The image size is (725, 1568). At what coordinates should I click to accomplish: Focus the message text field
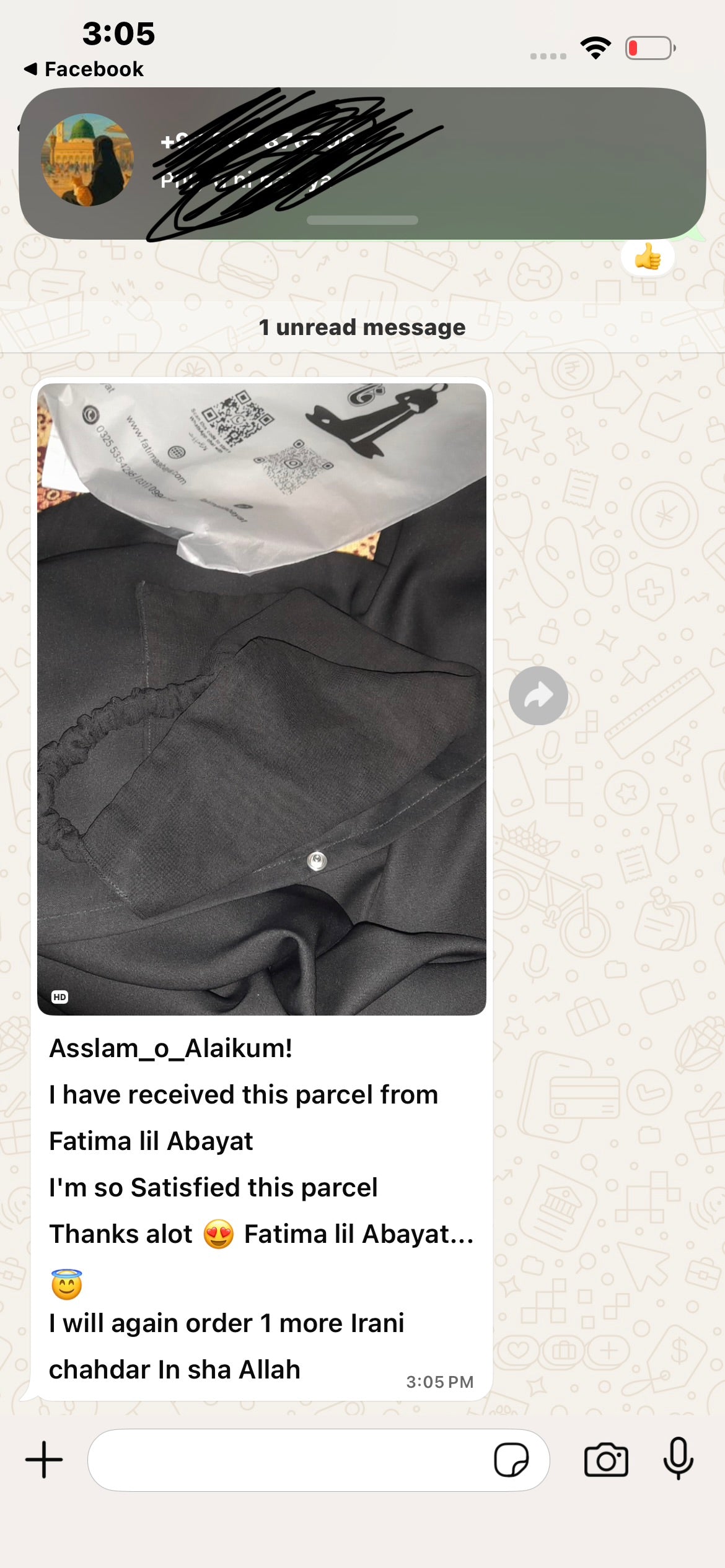click(x=288, y=1460)
